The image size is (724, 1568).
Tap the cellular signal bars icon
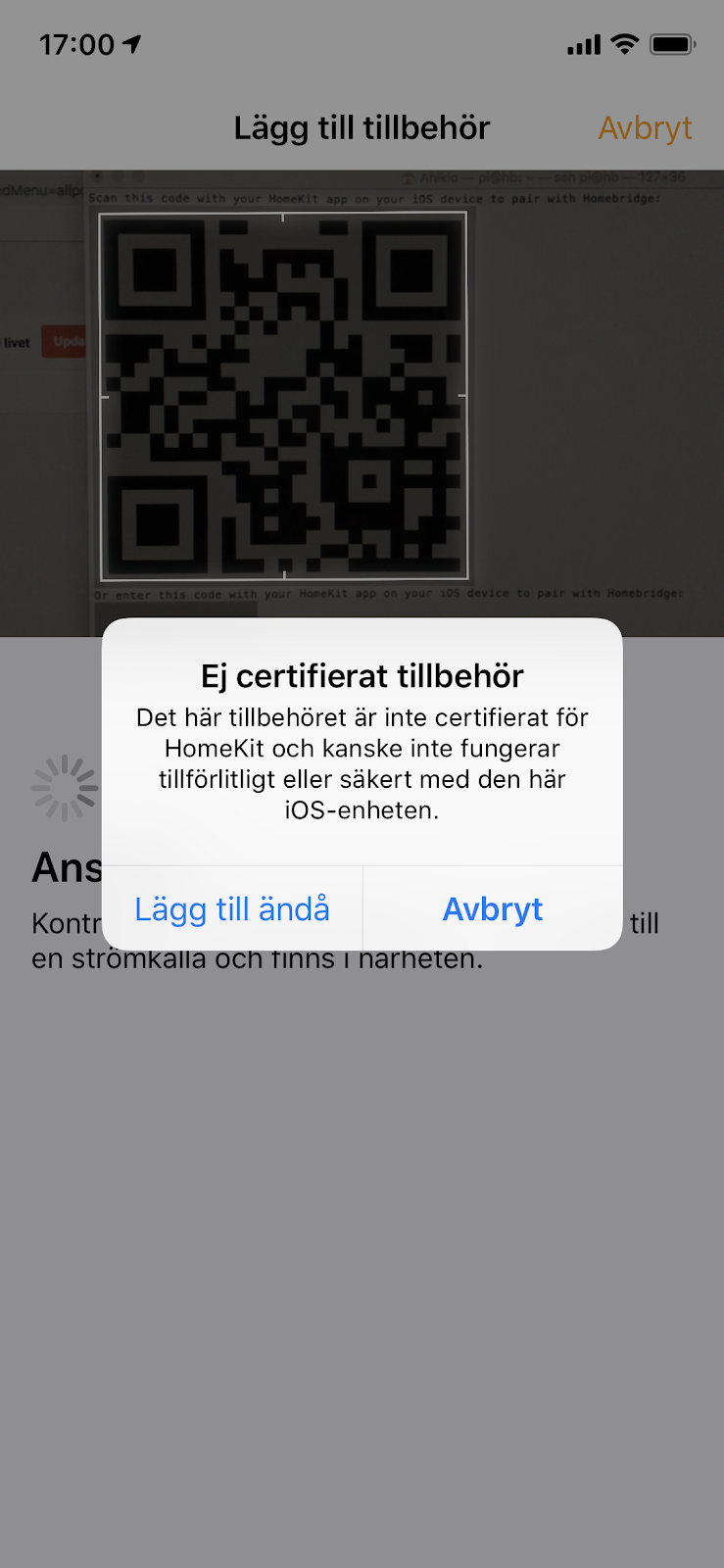pos(582,44)
